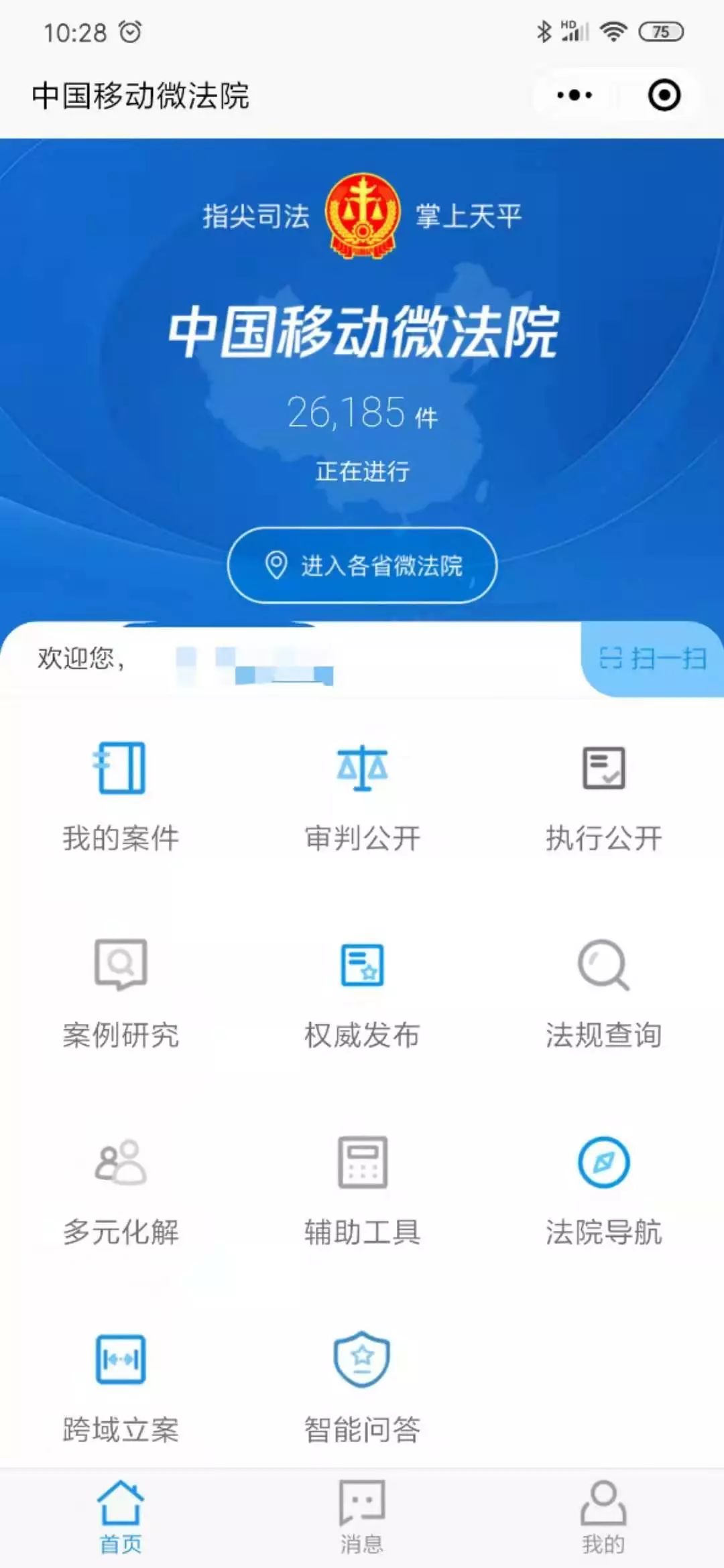Close the mini program with the circle button
Screen dimensions: 724x1568
point(664,95)
